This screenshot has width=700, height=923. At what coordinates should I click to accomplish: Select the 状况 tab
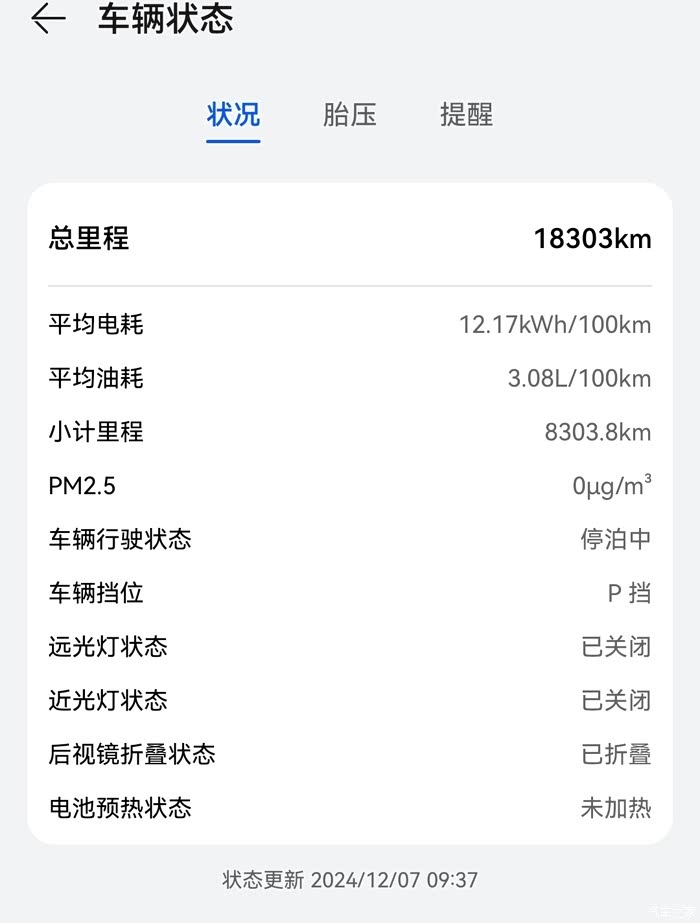click(x=233, y=115)
